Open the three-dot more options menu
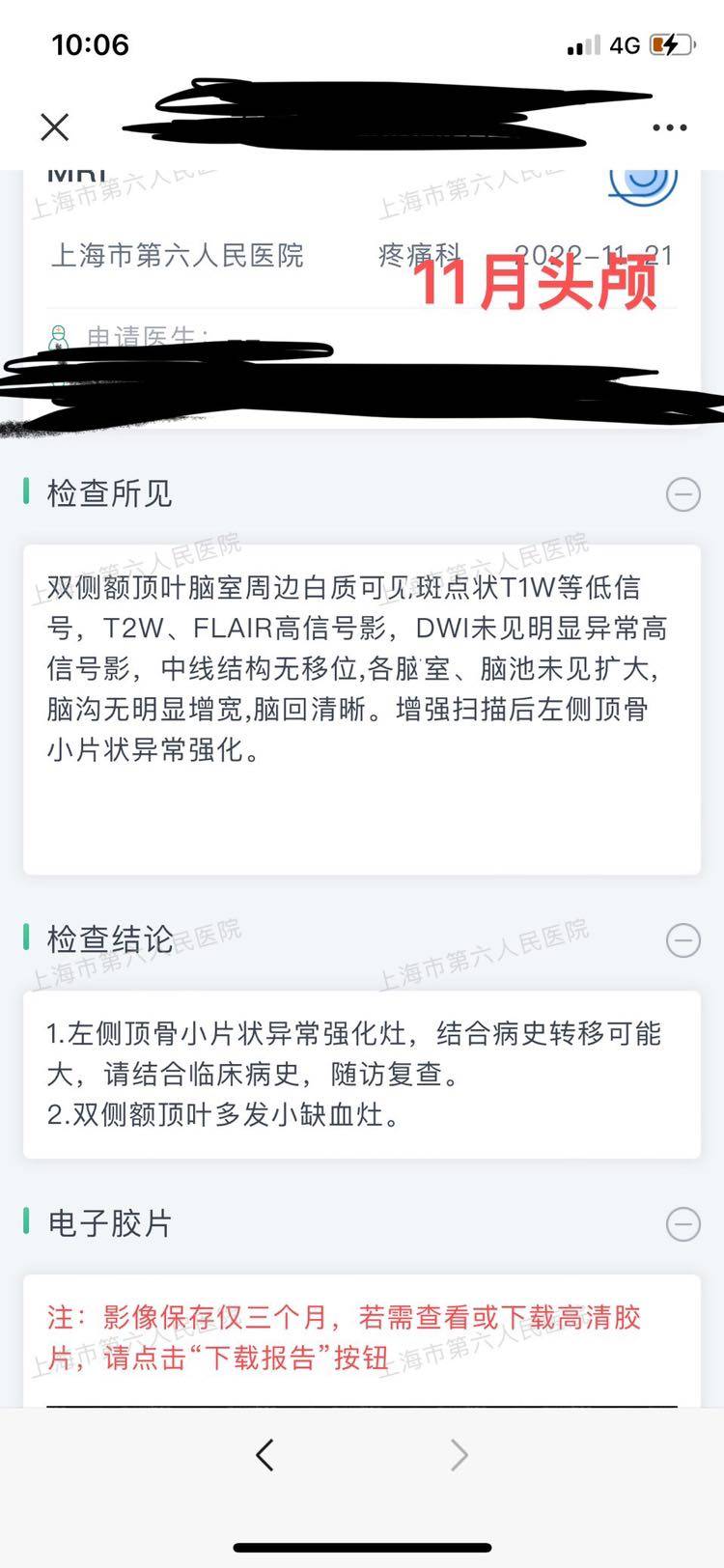This screenshot has height=1568, width=724. (669, 127)
